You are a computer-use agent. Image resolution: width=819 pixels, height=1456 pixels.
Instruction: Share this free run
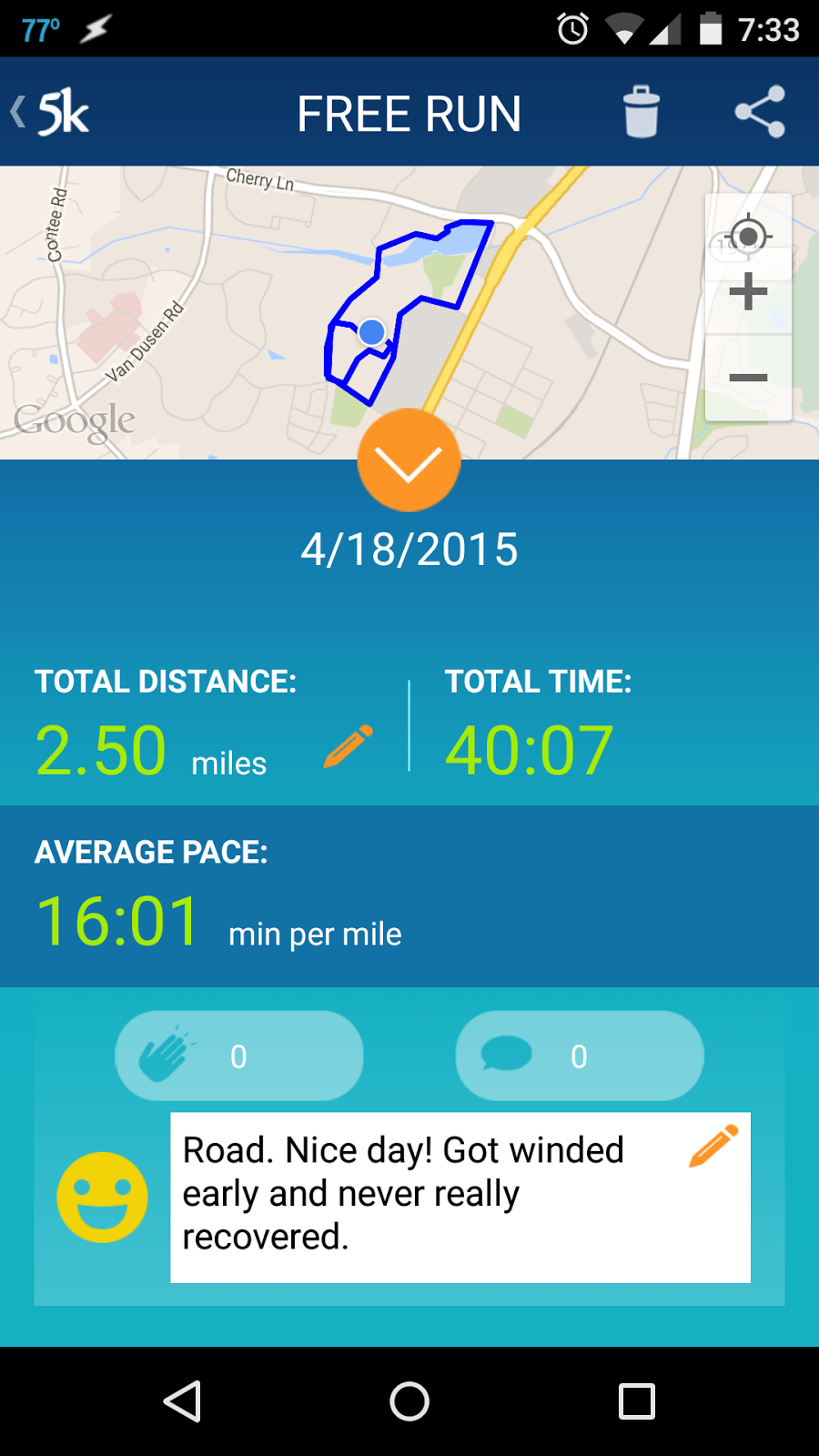[760, 112]
